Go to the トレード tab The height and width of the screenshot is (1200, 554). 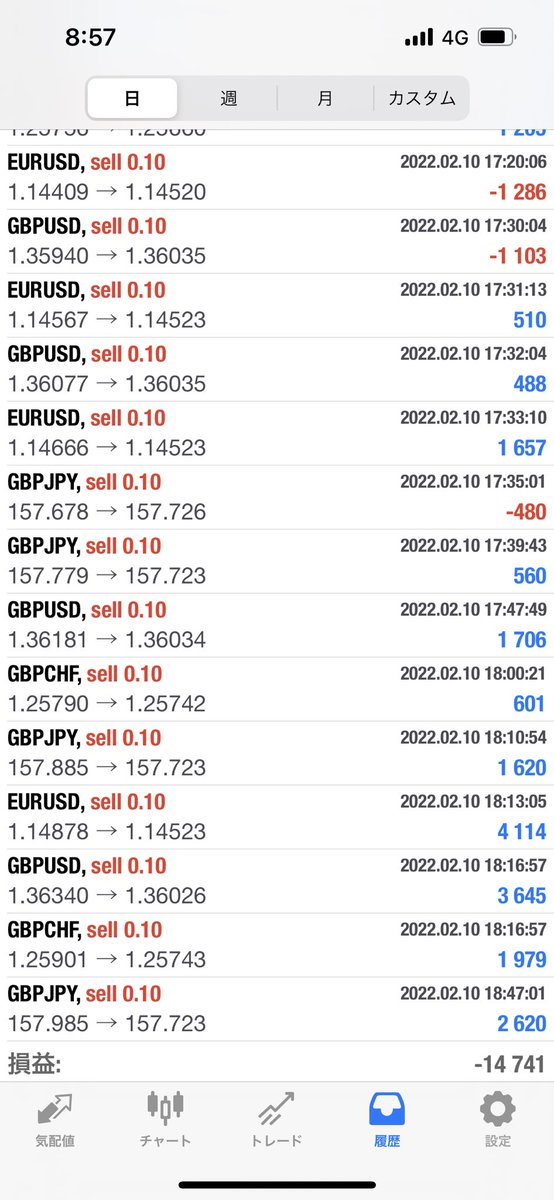click(x=277, y=1120)
